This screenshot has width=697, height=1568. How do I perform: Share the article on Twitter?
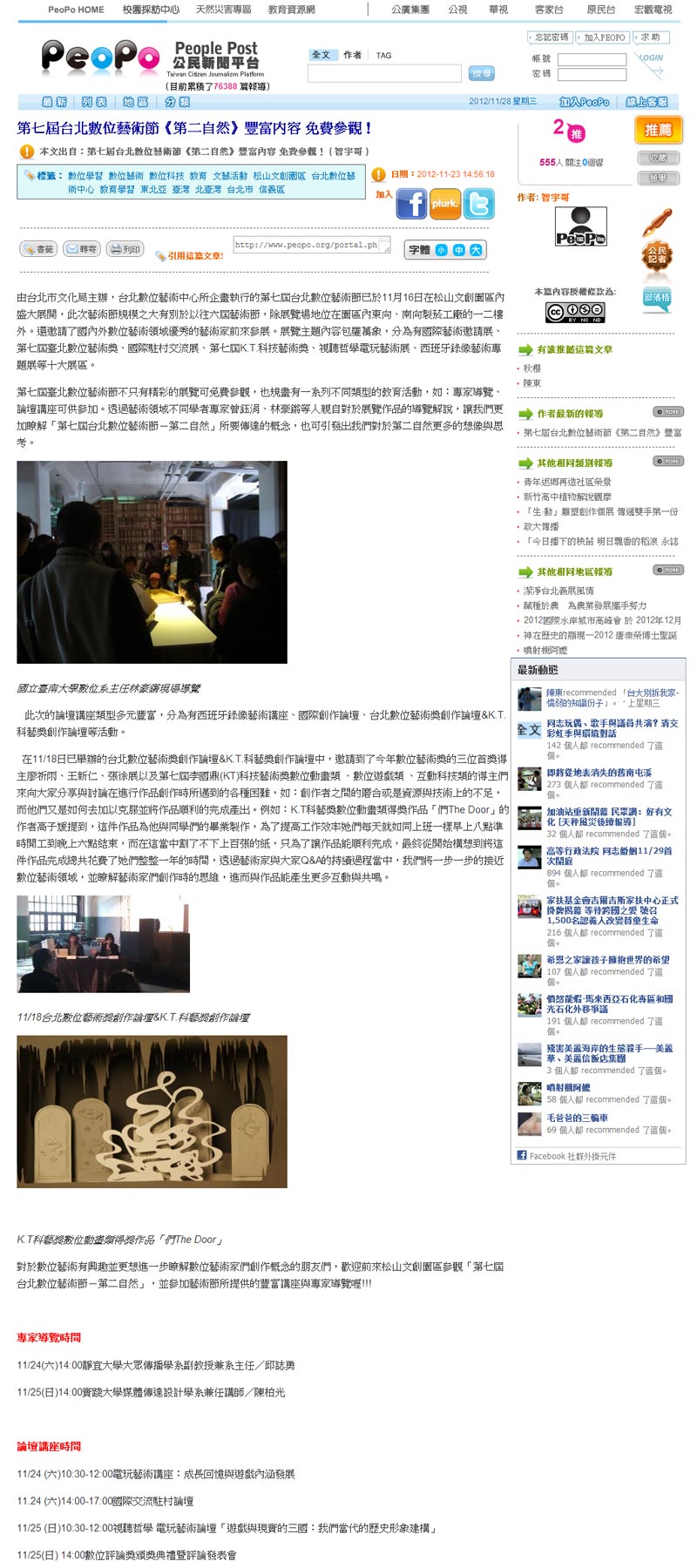(x=478, y=203)
